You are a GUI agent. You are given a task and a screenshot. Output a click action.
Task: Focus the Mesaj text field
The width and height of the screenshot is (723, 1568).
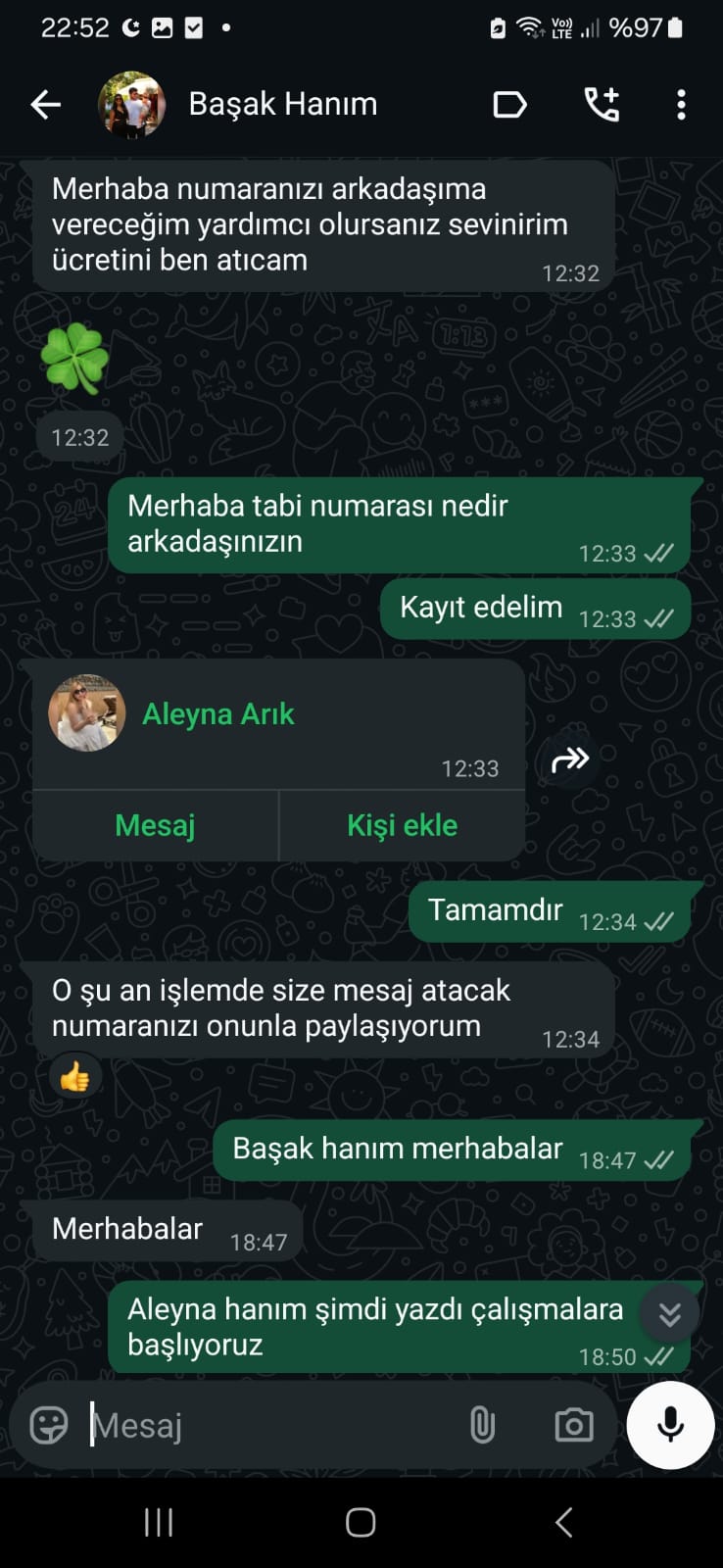click(265, 1425)
